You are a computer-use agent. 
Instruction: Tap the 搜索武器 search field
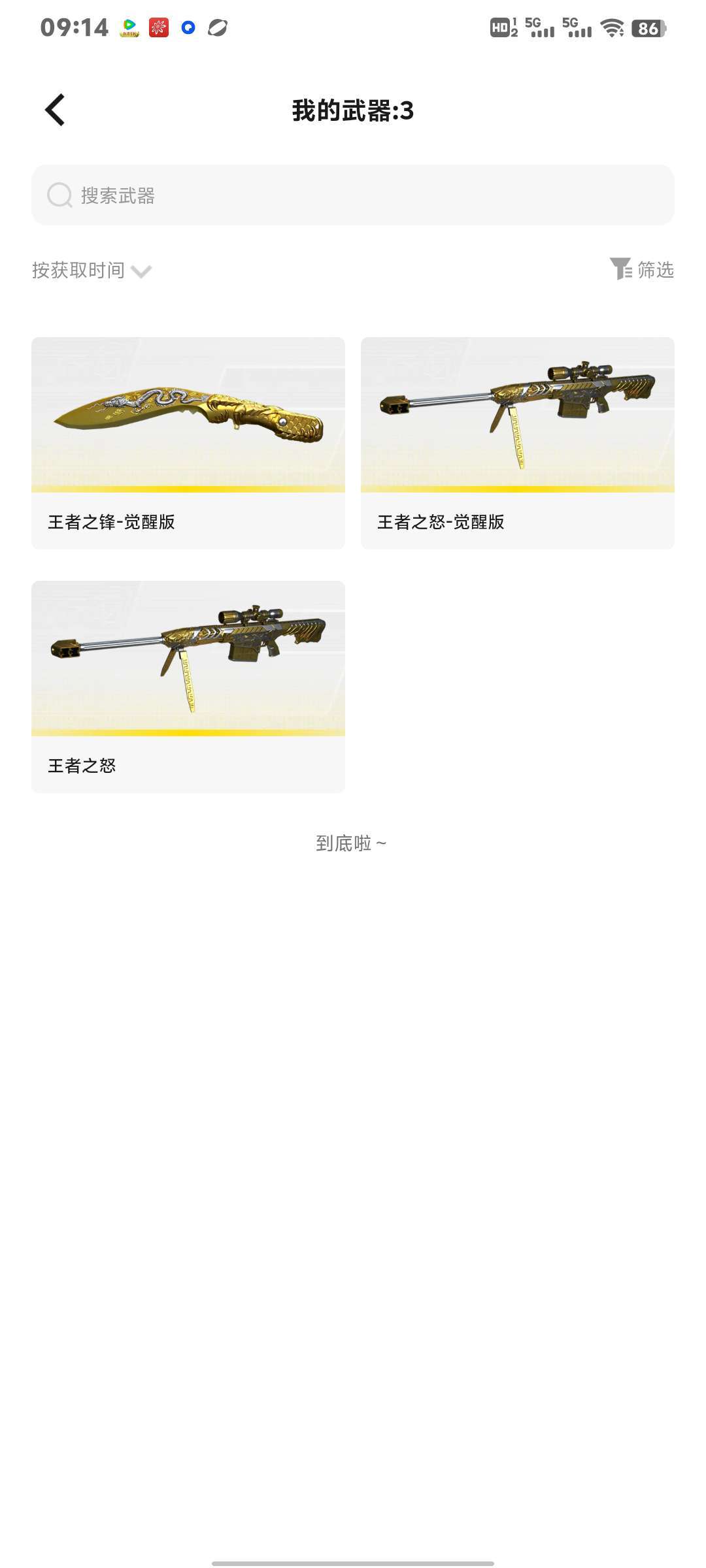click(353, 195)
